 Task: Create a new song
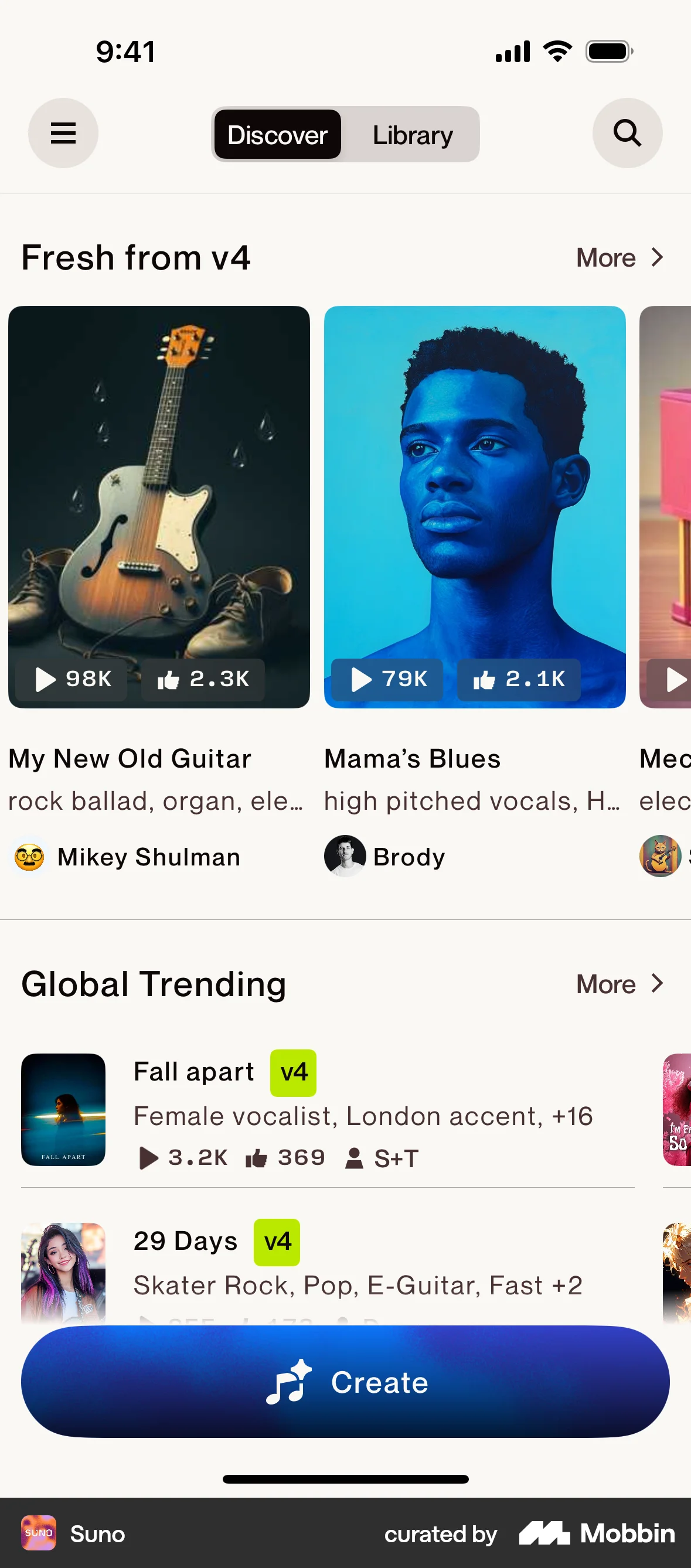(x=345, y=1381)
